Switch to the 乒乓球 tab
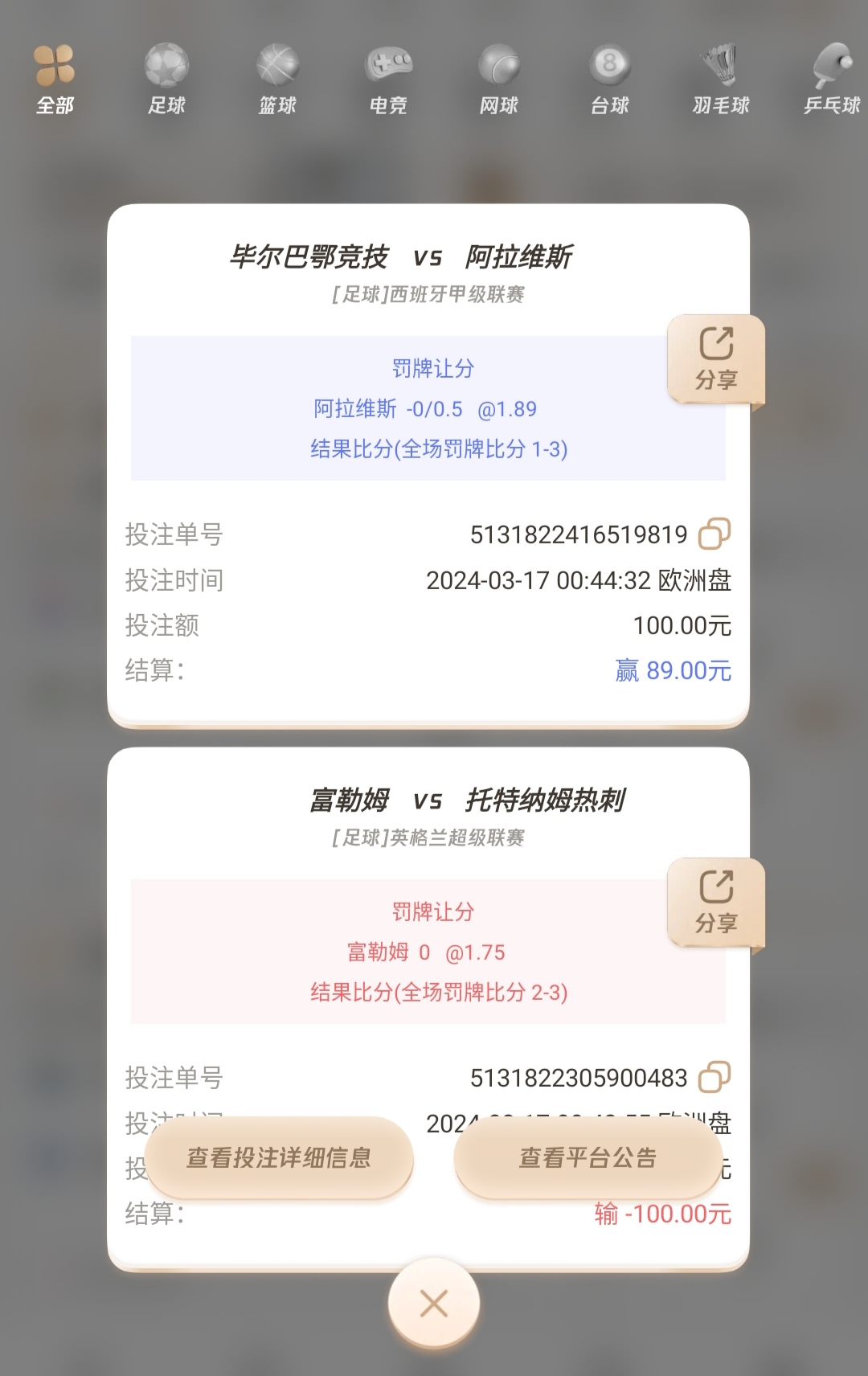Image resolution: width=868 pixels, height=1376 pixels. [x=832, y=80]
